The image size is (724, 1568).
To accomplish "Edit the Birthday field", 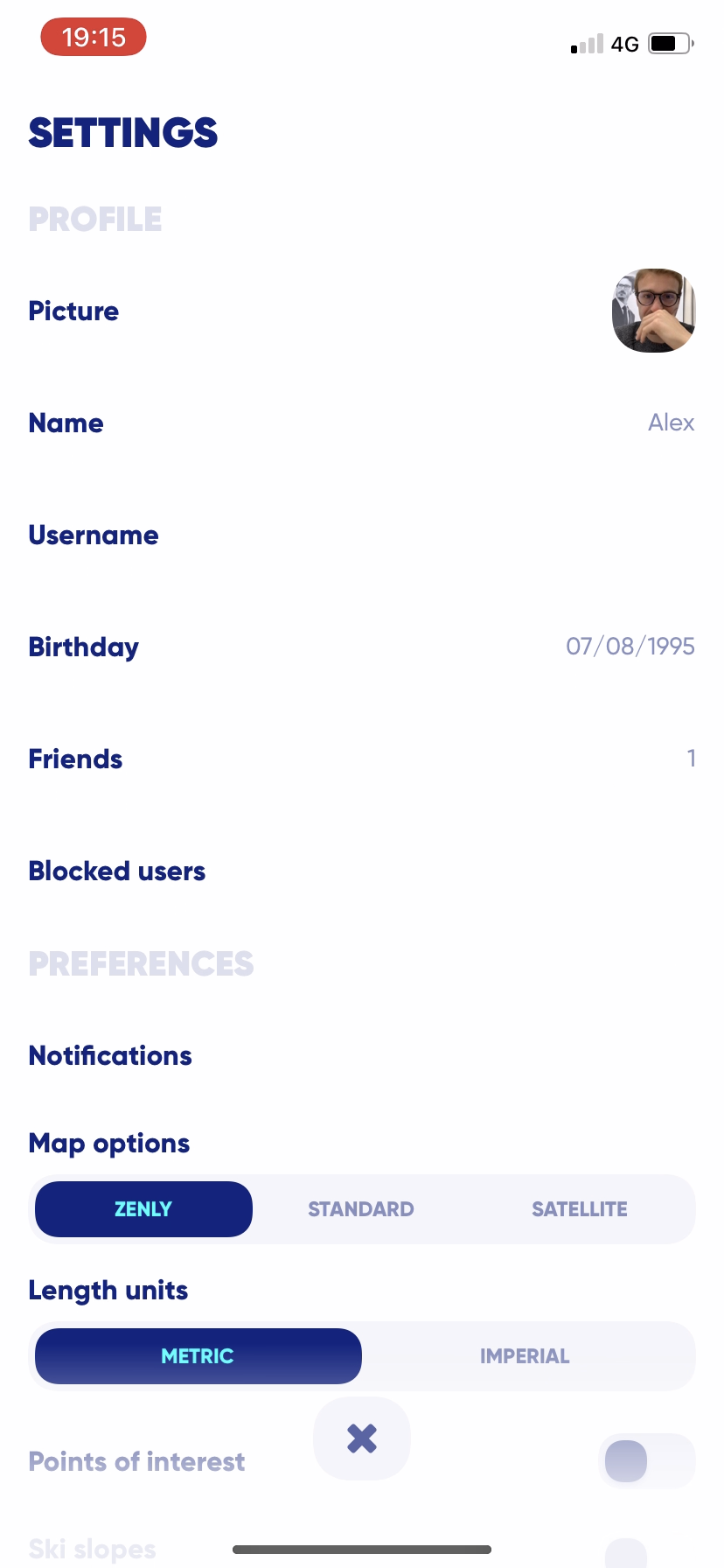I will pos(362,647).
